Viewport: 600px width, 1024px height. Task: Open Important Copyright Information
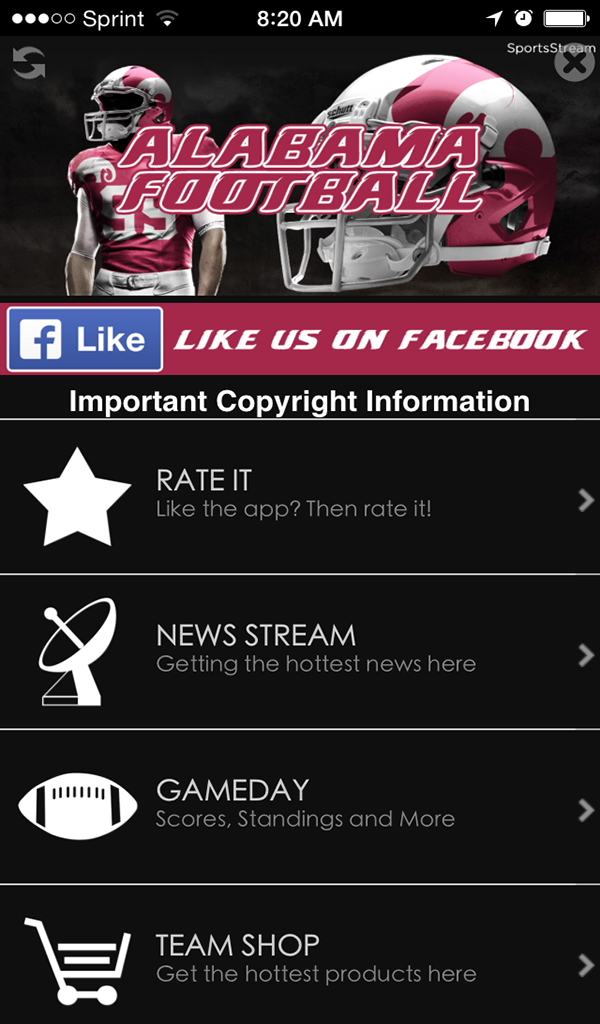pos(299,402)
